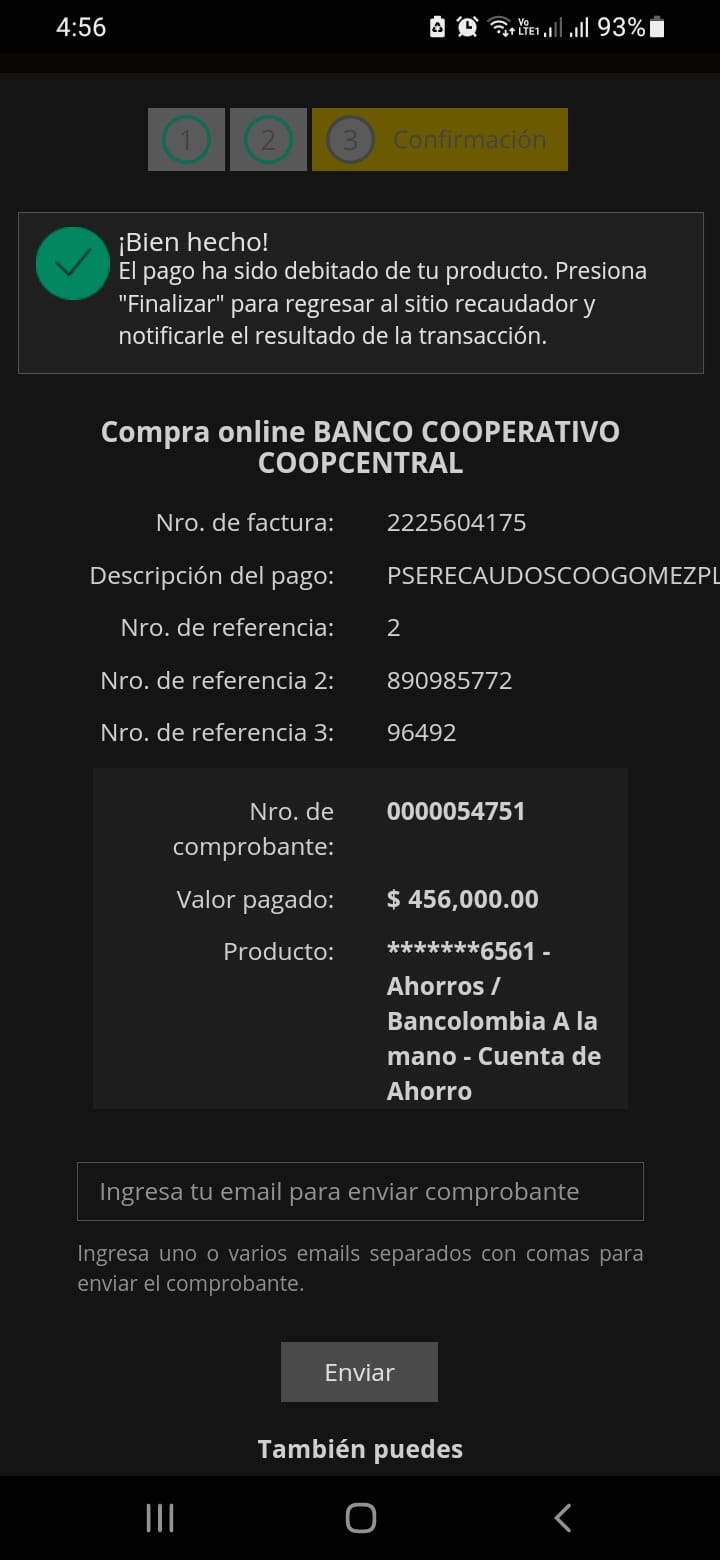Viewport: 720px width, 1560px height.
Task: Open the recent apps view
Action: tap(160, 1518)
